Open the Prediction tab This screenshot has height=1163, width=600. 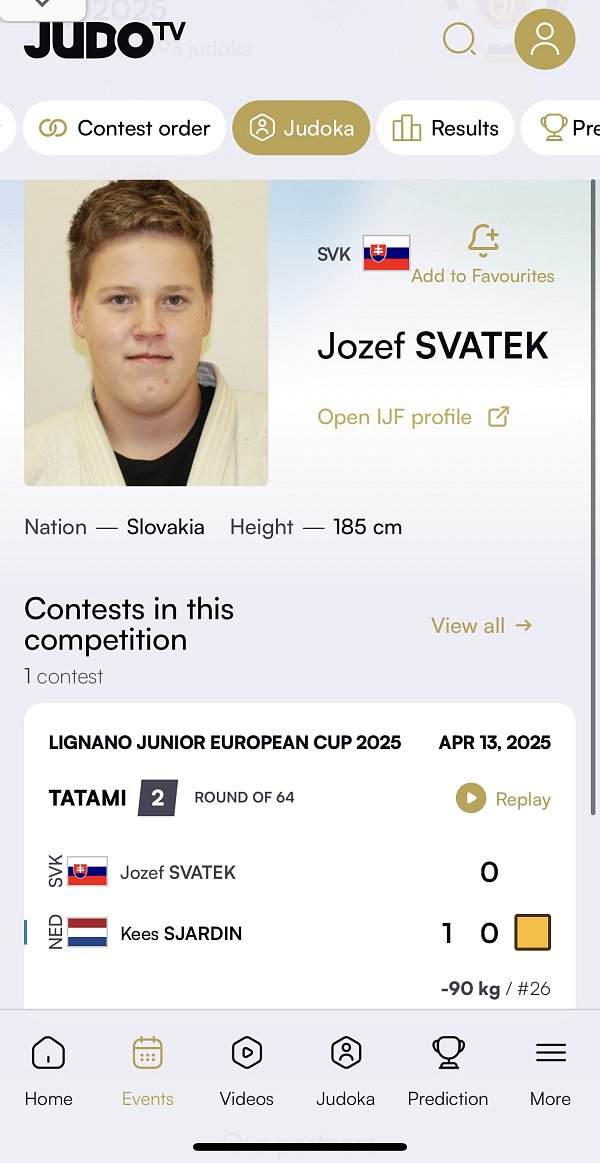point(448,1071)
